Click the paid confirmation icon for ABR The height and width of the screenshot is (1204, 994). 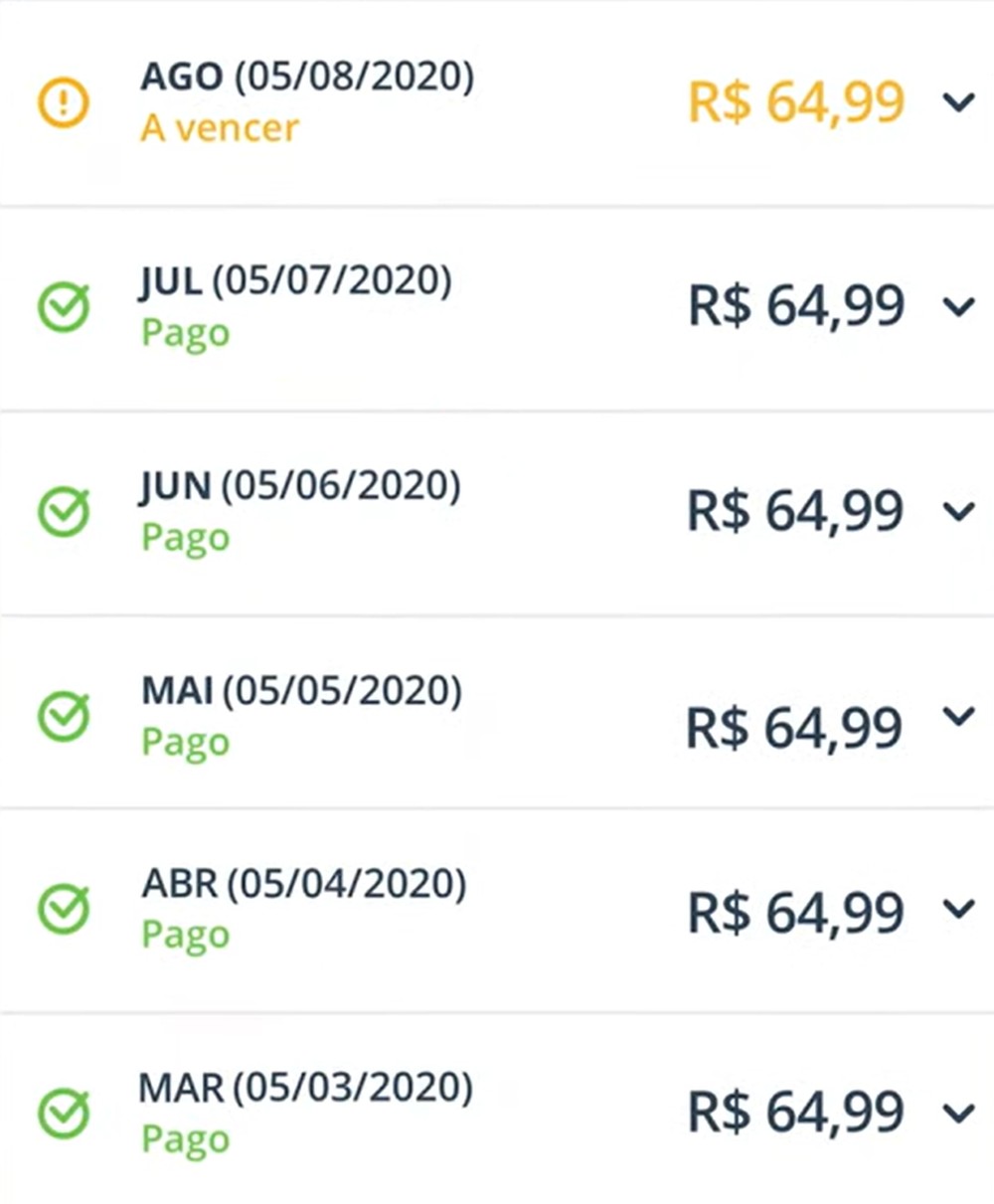click(62, 909)
